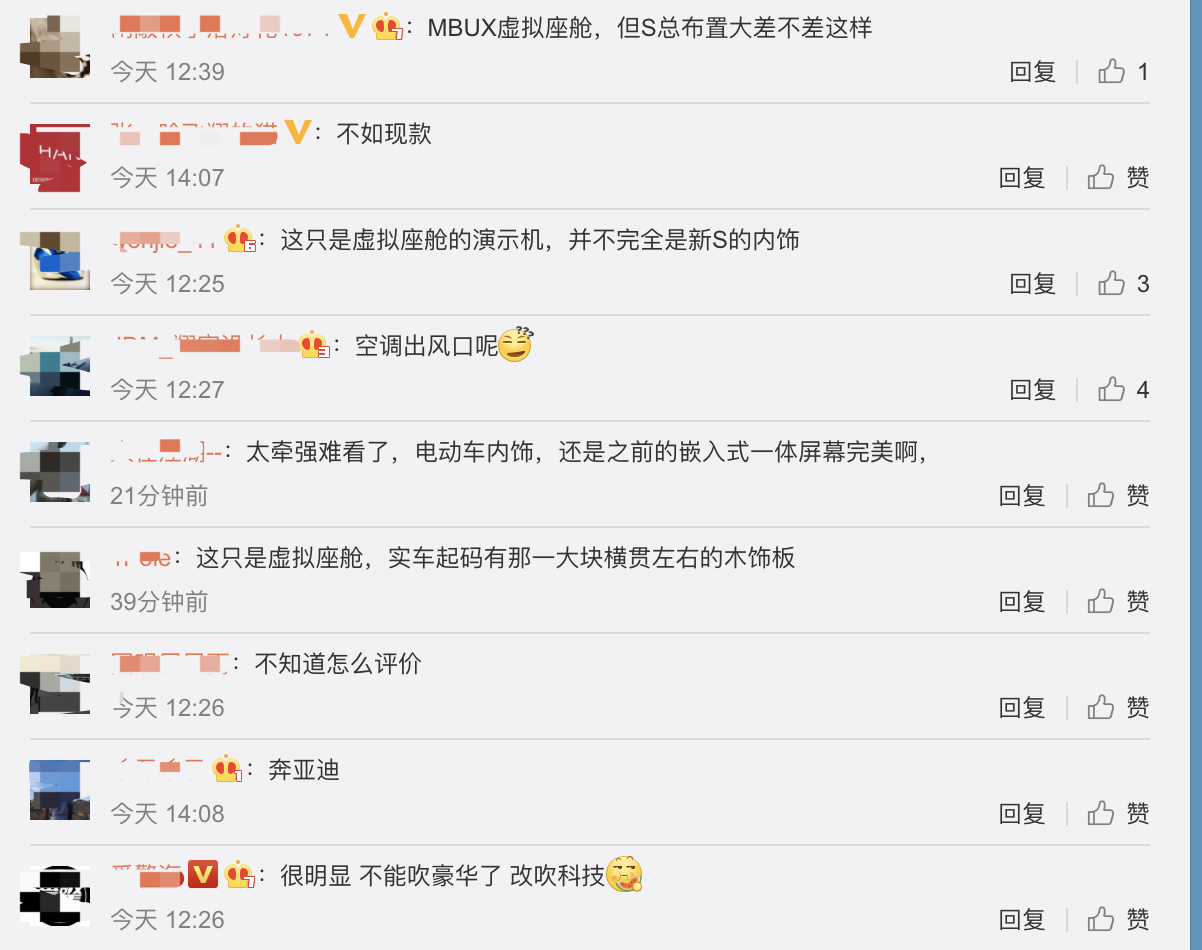This screenshot has width=1202, height=950.
Task: Reply to the 改吹科技 comment
Action: pos(1022,920)
